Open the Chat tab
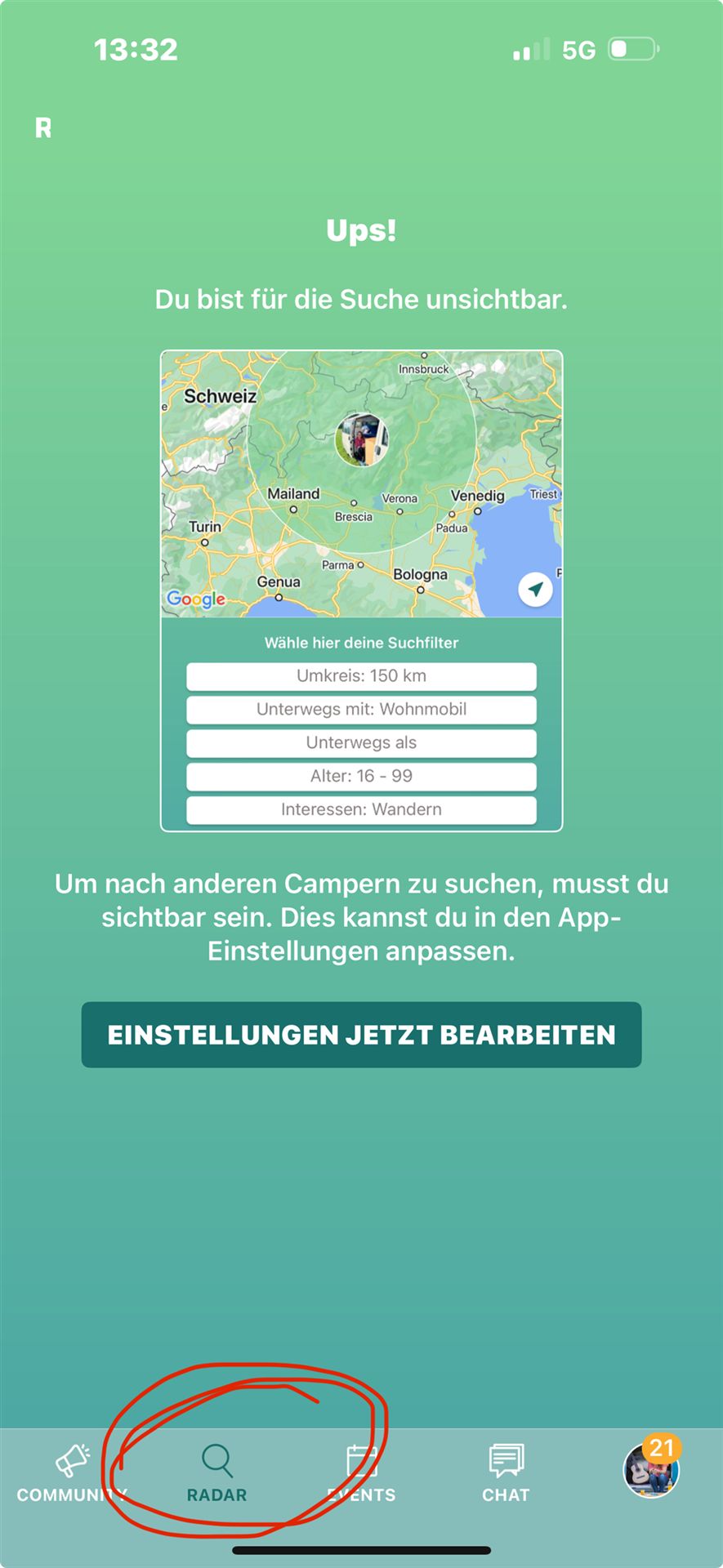Image resolution: width=723 pixels, height=1568 pixels. coord(506,1474)
